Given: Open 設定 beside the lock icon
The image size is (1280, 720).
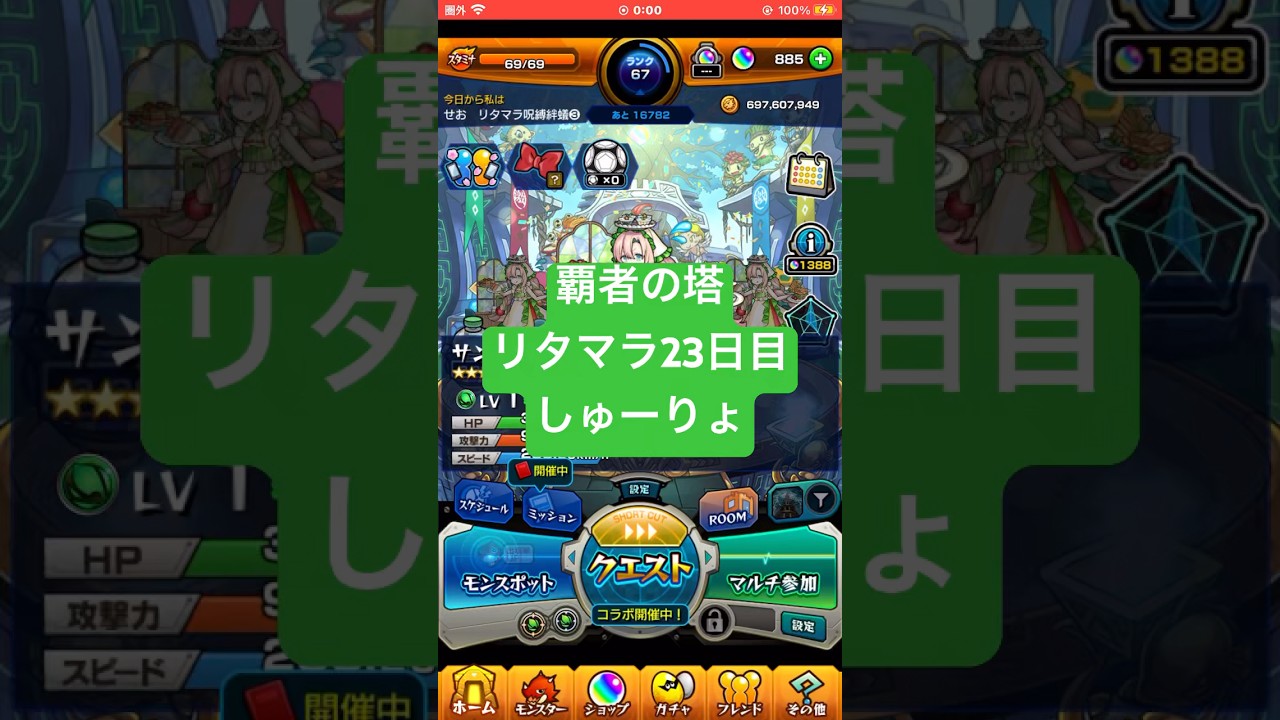Looking at the screenshot, I should point(804,626).
